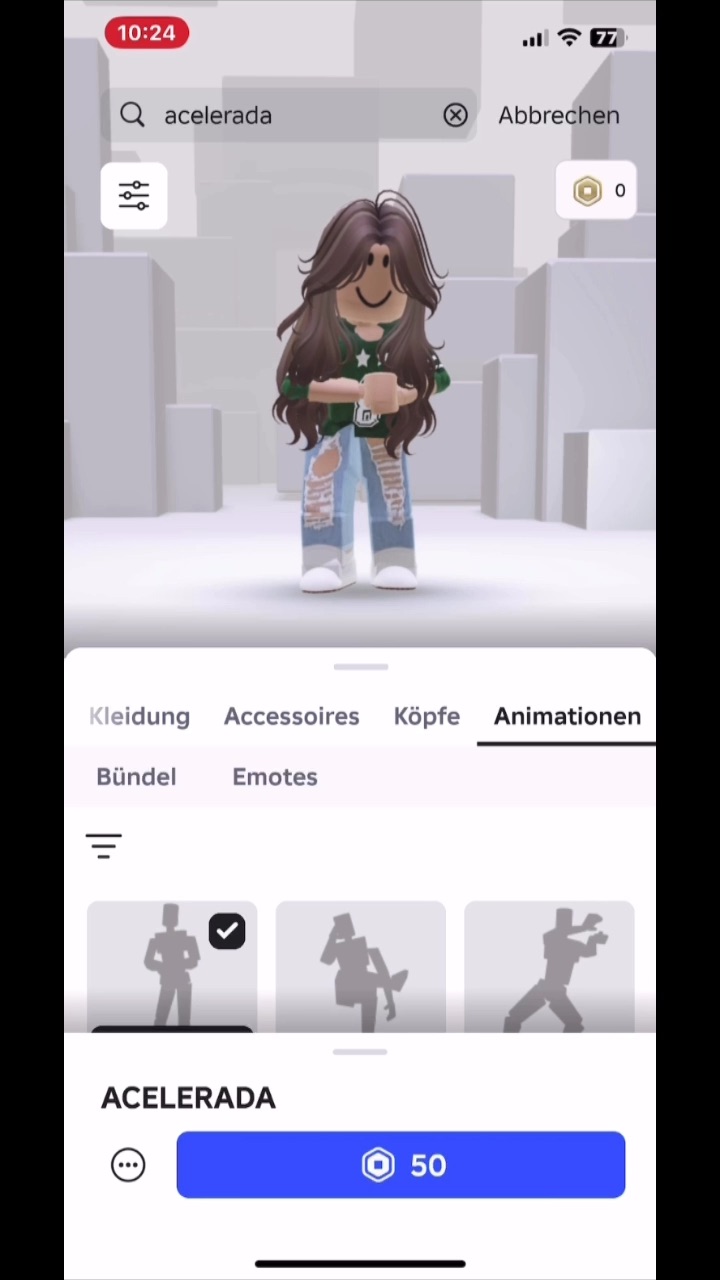This screenshot has height=1280, width=720.
Task: Clear the search text
Action: pos(455,115)
